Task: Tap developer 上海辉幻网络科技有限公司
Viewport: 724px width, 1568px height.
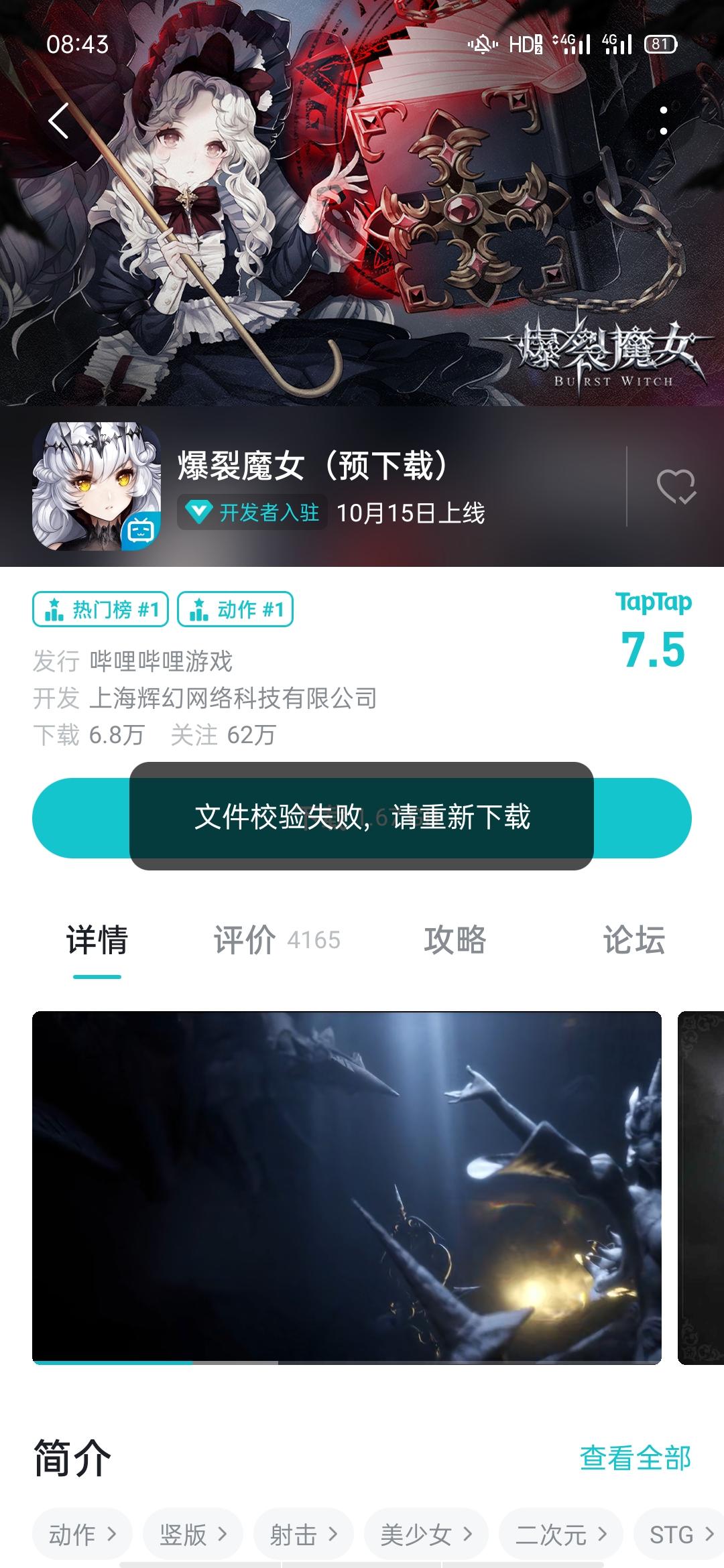Action: (235, 698)
